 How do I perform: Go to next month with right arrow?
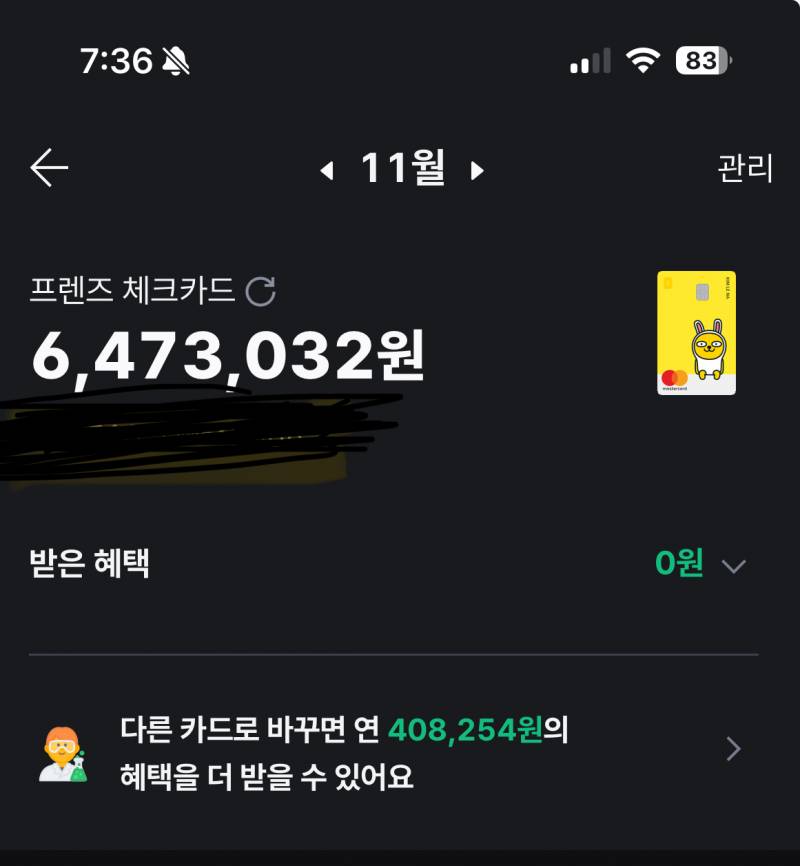[x=478, y=169]
